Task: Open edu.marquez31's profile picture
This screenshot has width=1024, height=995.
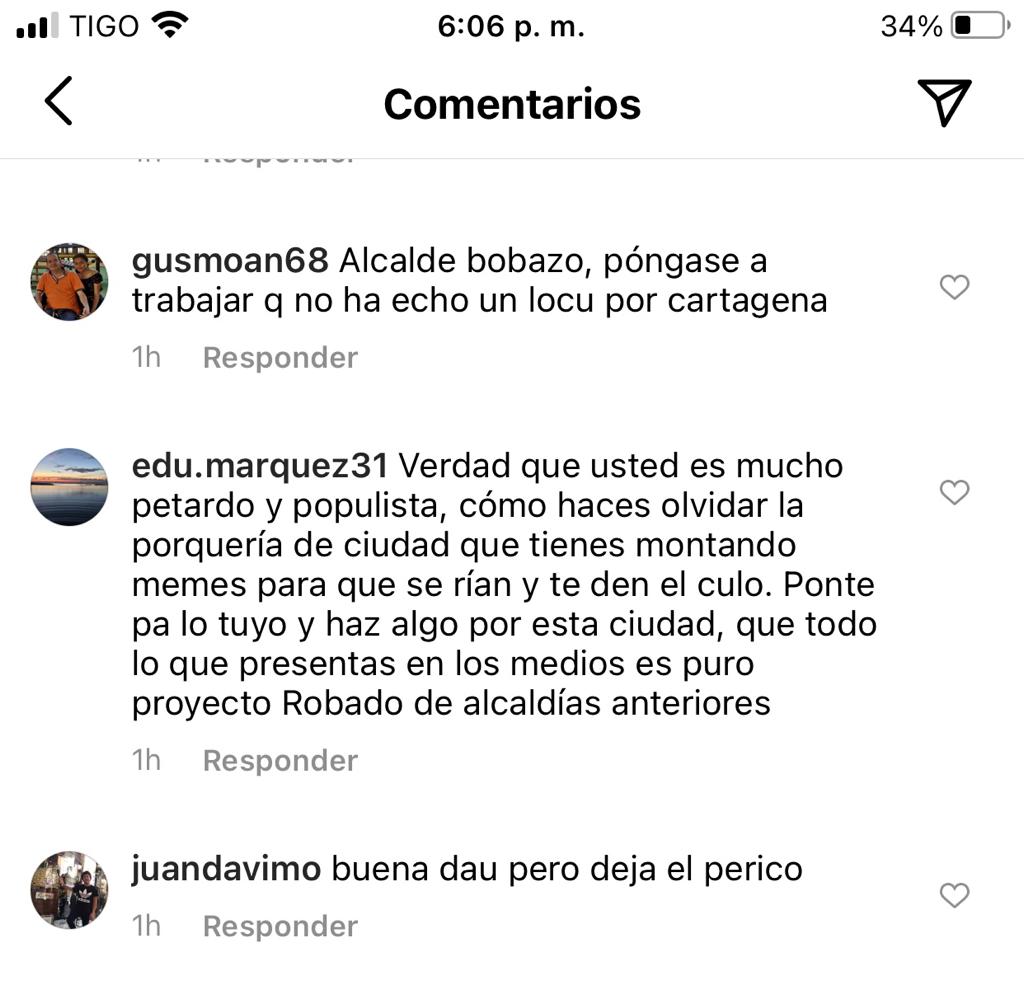Action: [69, 487]
